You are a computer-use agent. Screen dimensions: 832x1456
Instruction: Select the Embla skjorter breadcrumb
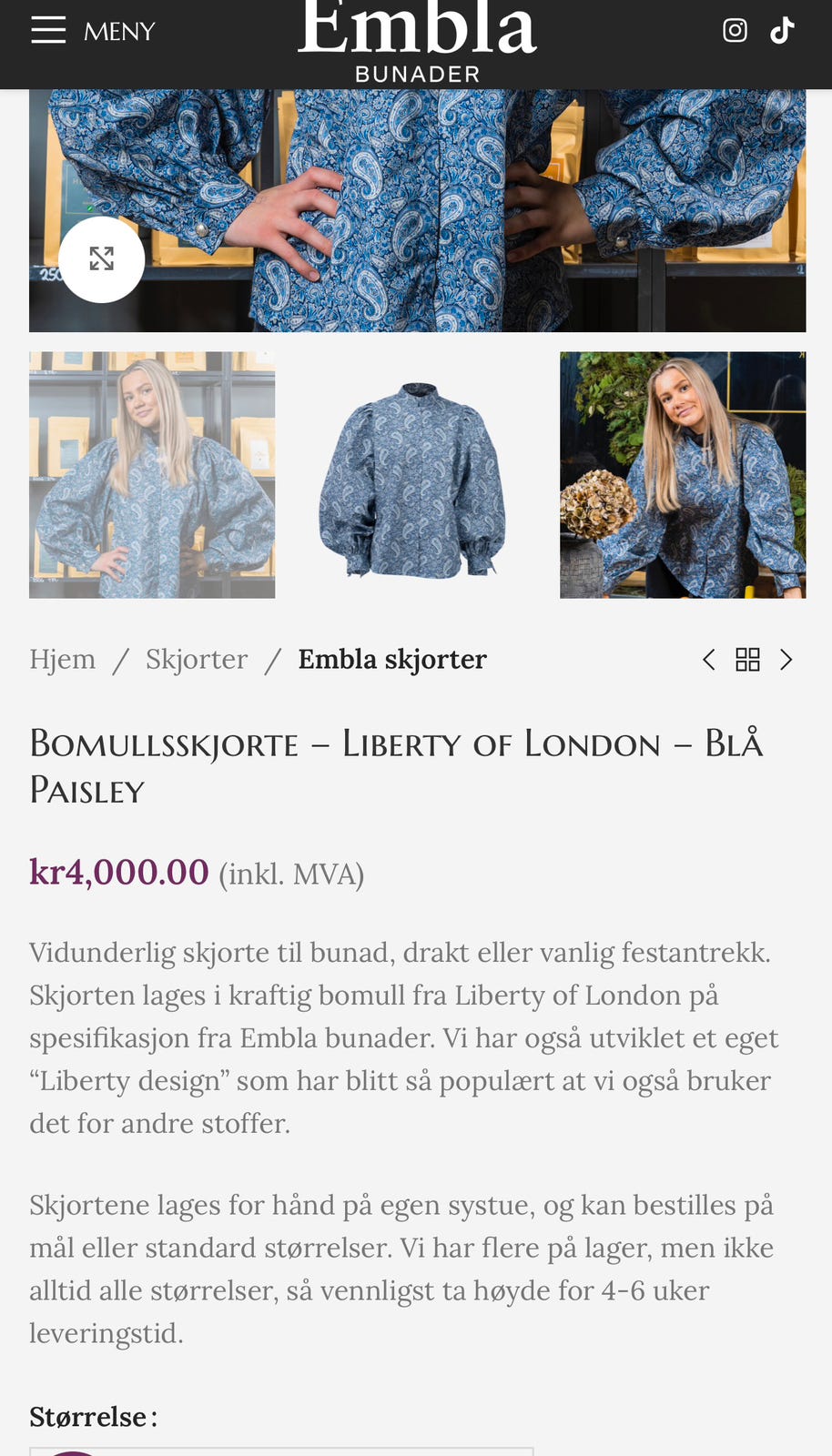tap(391, 659)
